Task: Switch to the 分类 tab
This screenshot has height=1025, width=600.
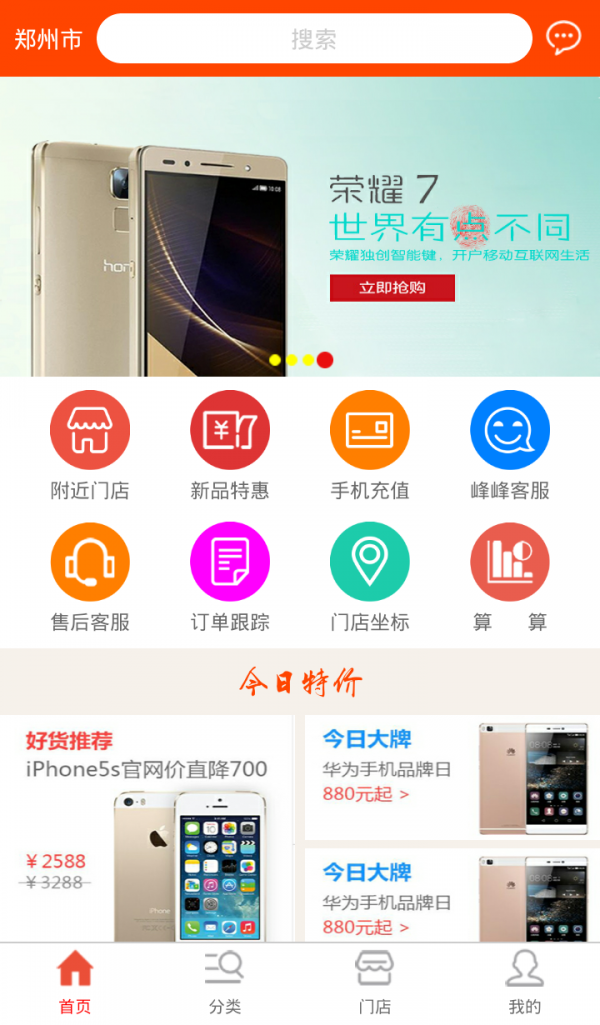Action: pos(225,983)
